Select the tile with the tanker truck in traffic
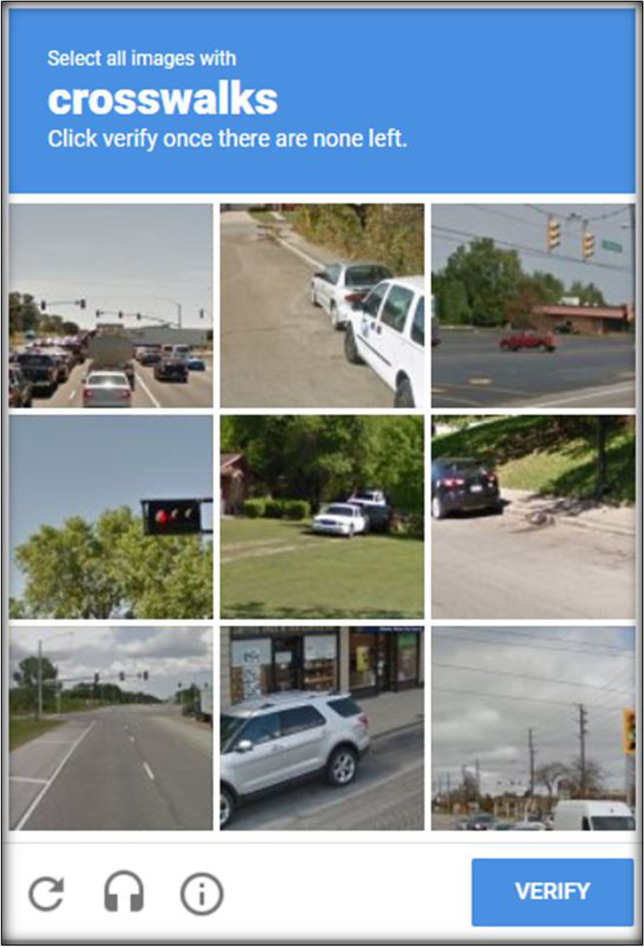The height and width of the screenshot is (947, 644). (111, 306)
